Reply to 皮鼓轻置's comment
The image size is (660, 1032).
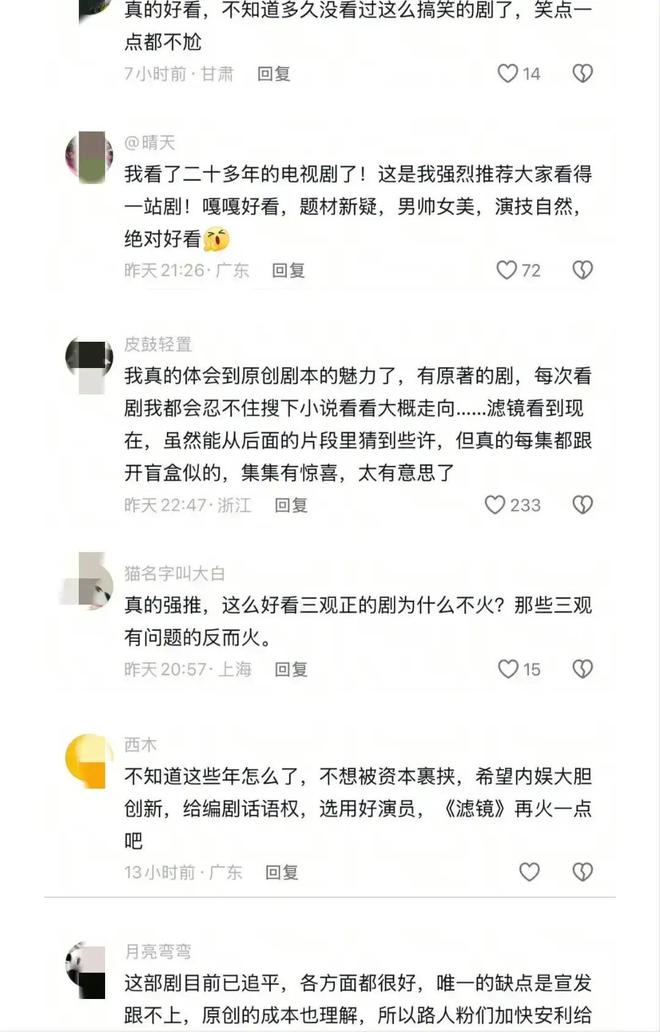click(x=291, y=505)
